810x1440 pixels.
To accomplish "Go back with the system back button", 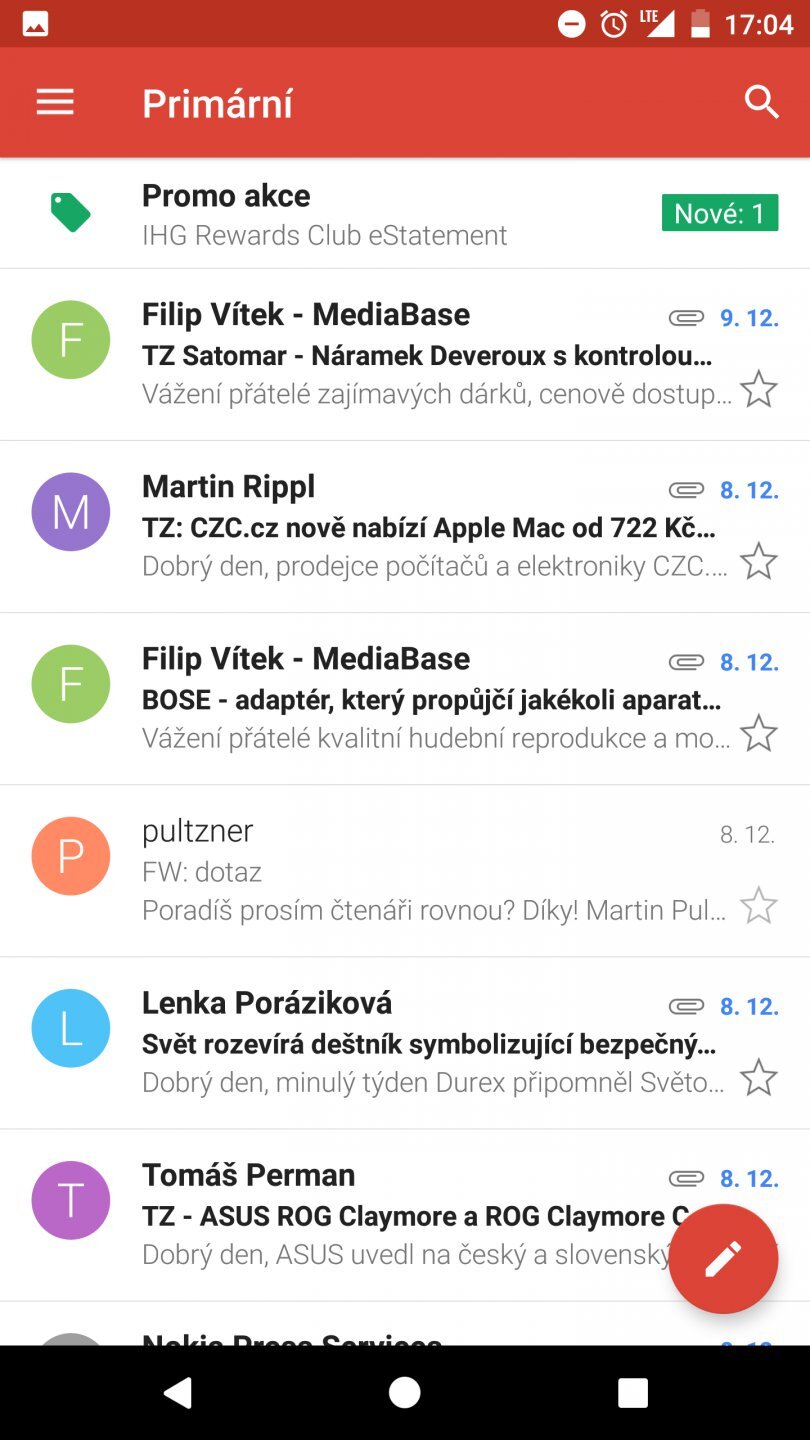I will pyautogui.click(x=177, y=1392).
